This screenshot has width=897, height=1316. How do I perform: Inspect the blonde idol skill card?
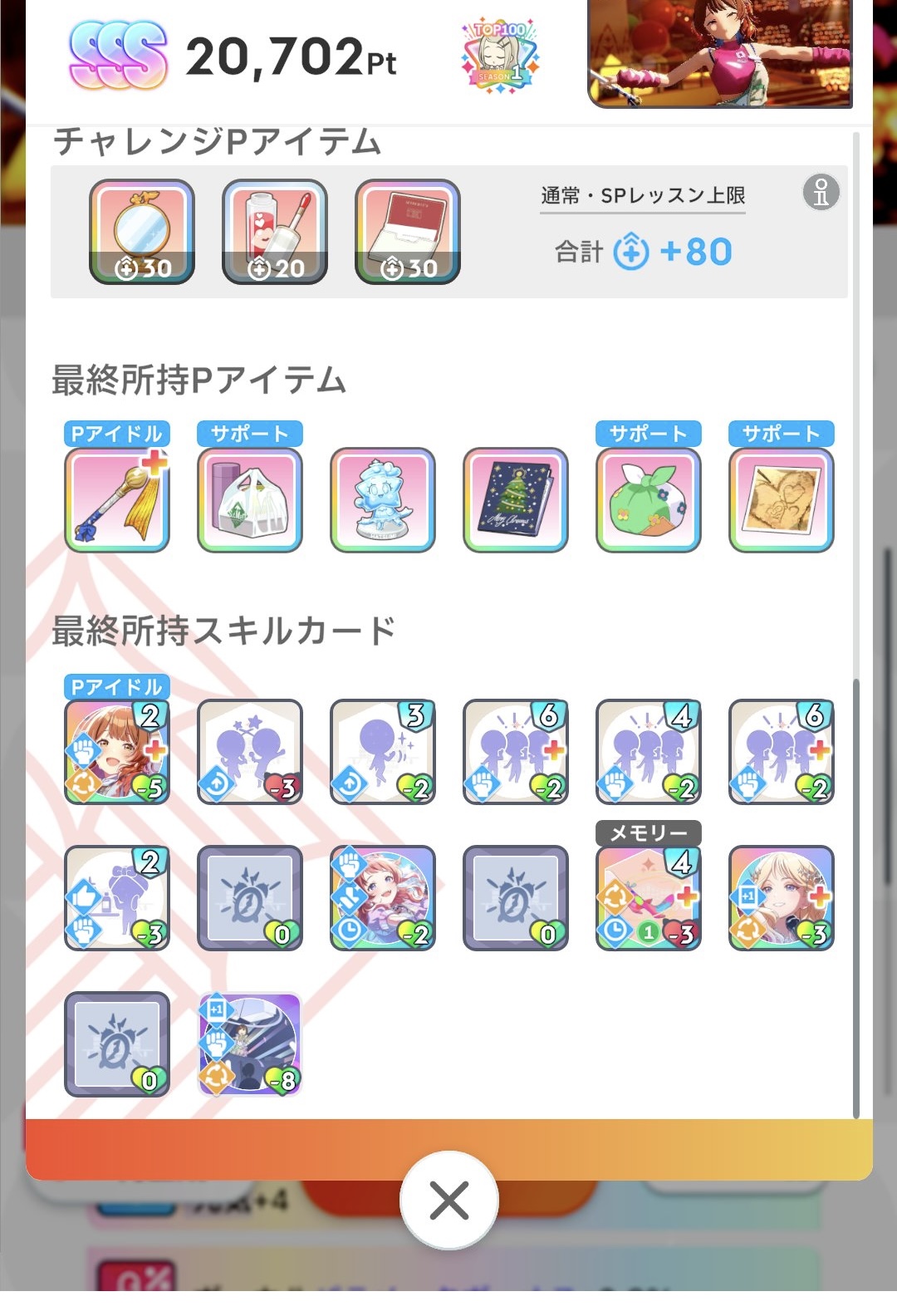782,898
